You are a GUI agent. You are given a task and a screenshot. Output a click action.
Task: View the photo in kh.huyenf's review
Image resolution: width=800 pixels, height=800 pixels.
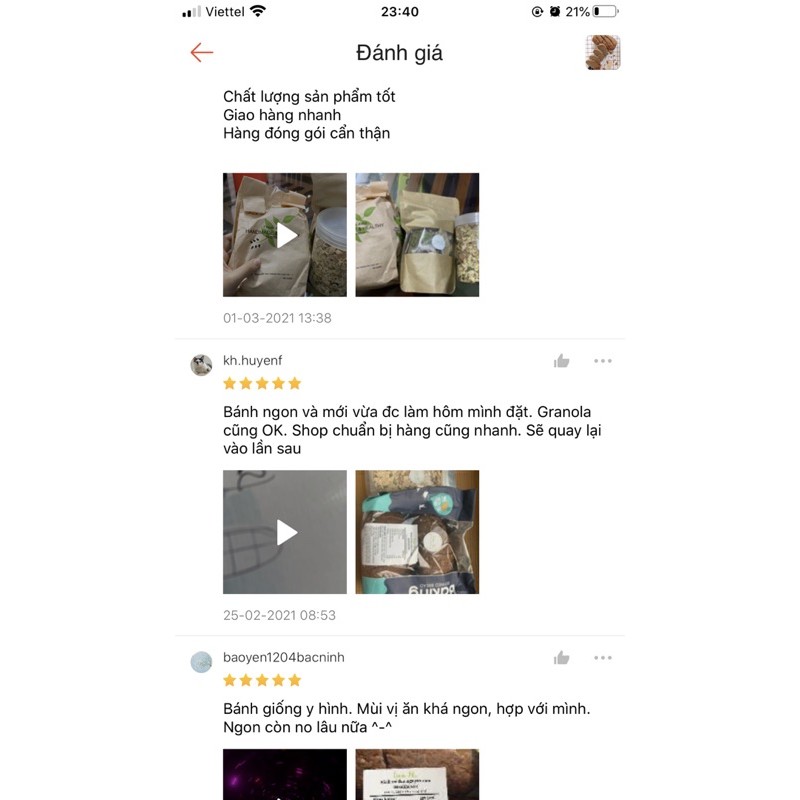click(x=417, y=532)
